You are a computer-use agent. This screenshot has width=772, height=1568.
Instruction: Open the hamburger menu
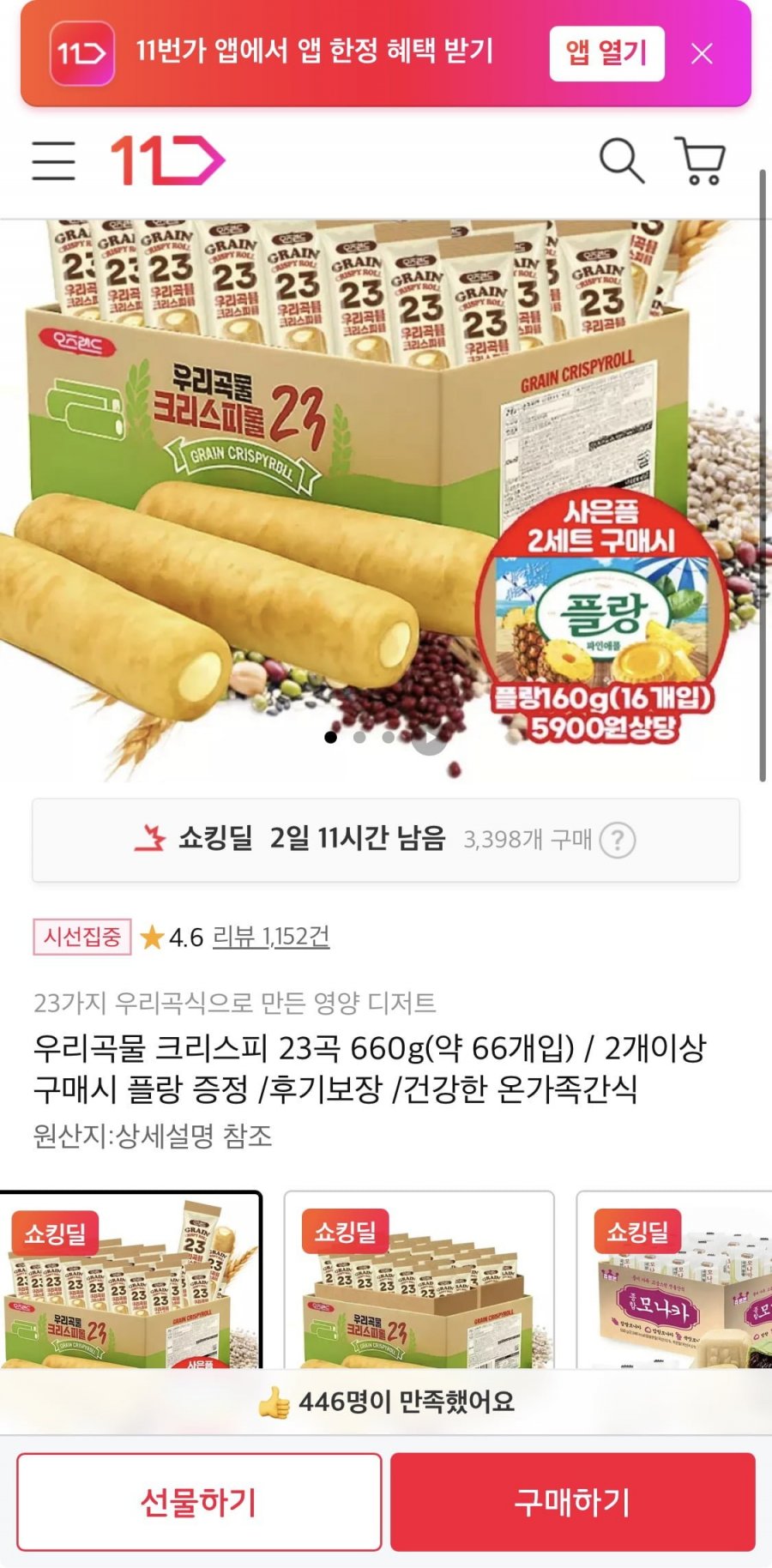[x=54, y=160]
